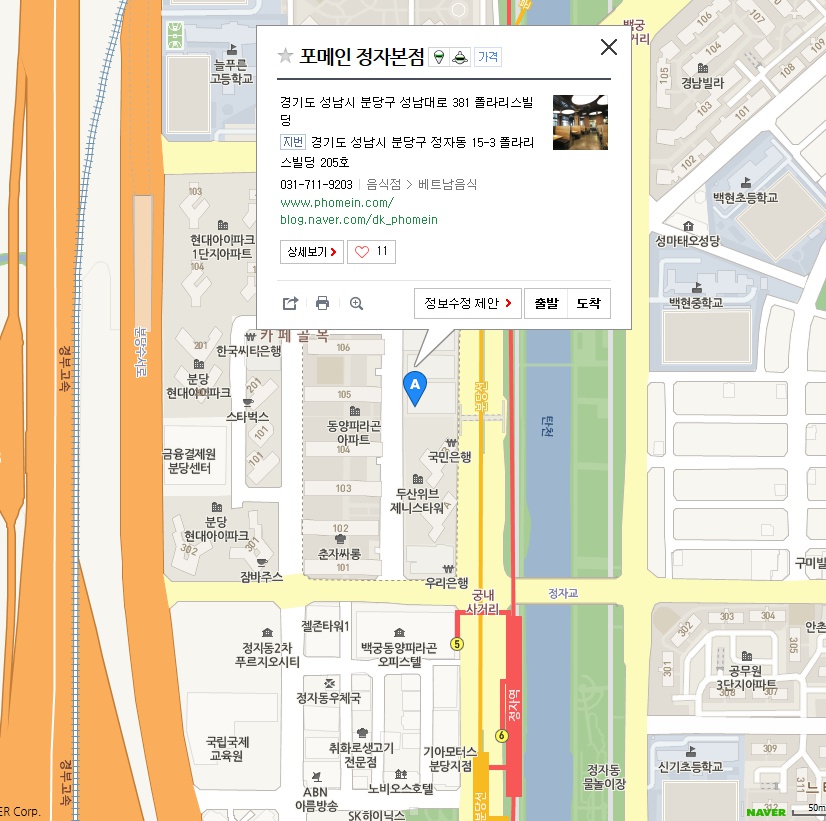Set as departure with 출발
Image resolution: width=826 pixels, height=821 pixels.
546,303
